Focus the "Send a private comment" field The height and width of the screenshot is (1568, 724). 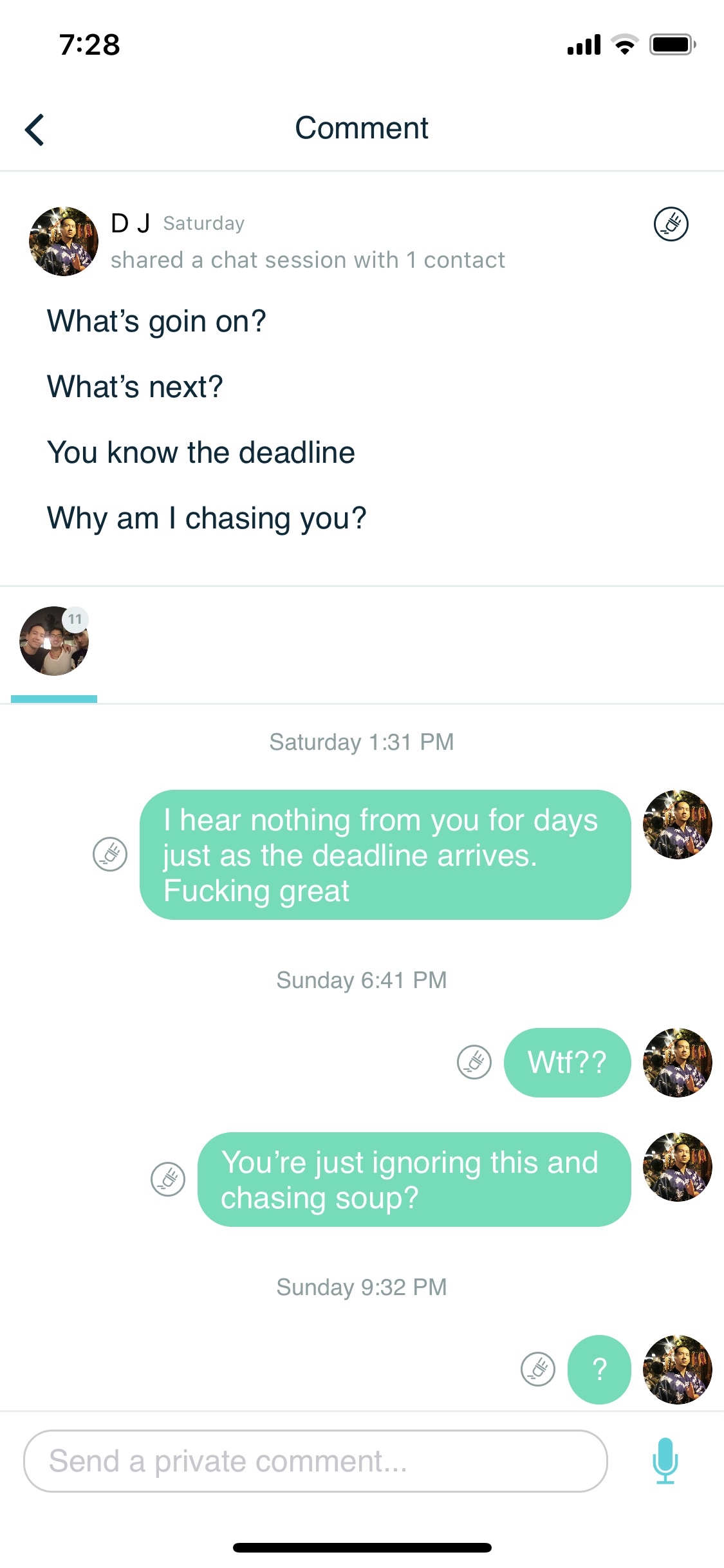click(x=315, y=1461)
